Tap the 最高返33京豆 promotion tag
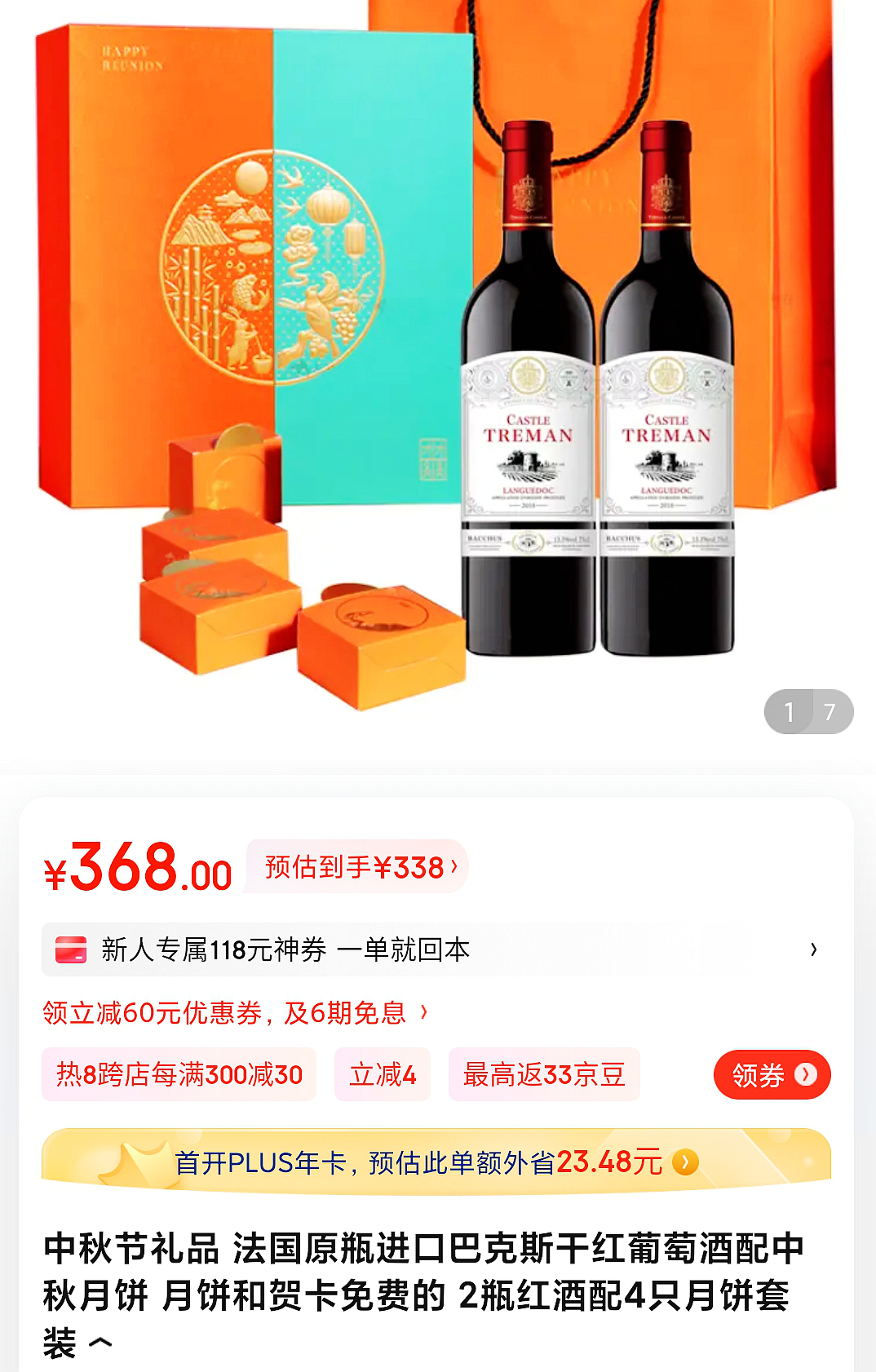The height and width of the screenshot is (1372, 876). coord(544,1075)
